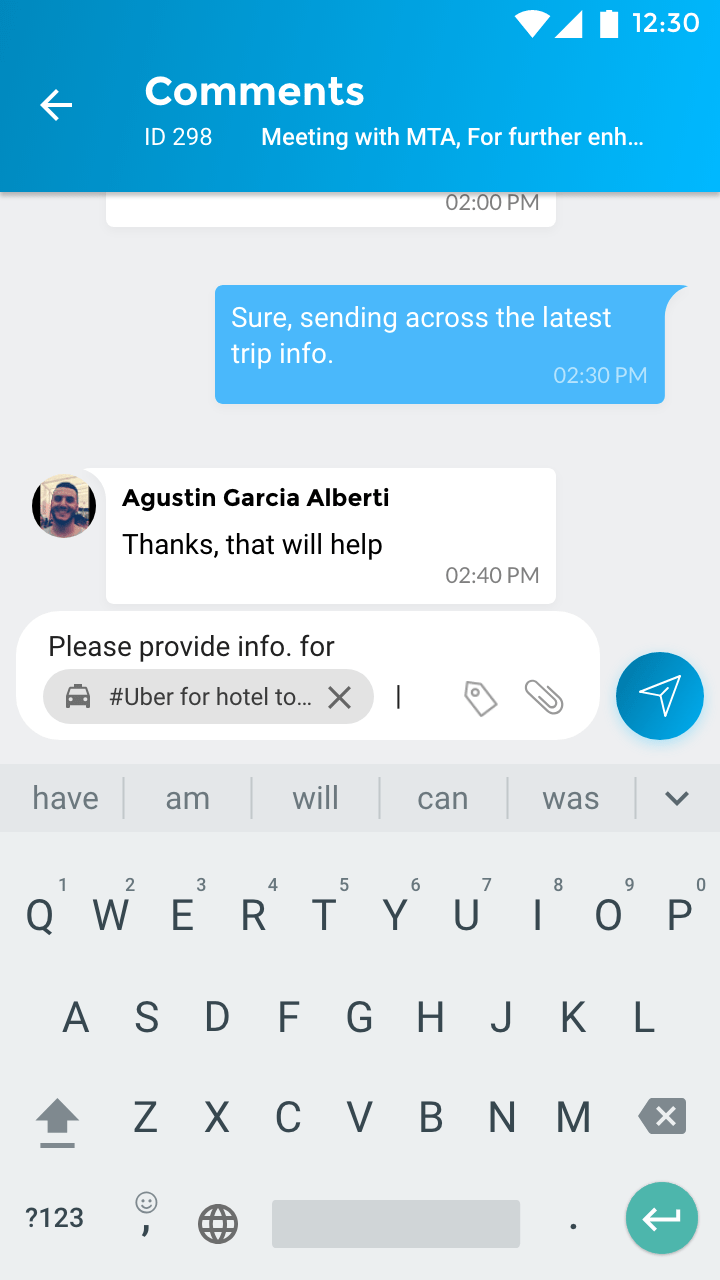Go back from the Comments screen
Viewport: 720px width, 1280px height.
(56, 105)
